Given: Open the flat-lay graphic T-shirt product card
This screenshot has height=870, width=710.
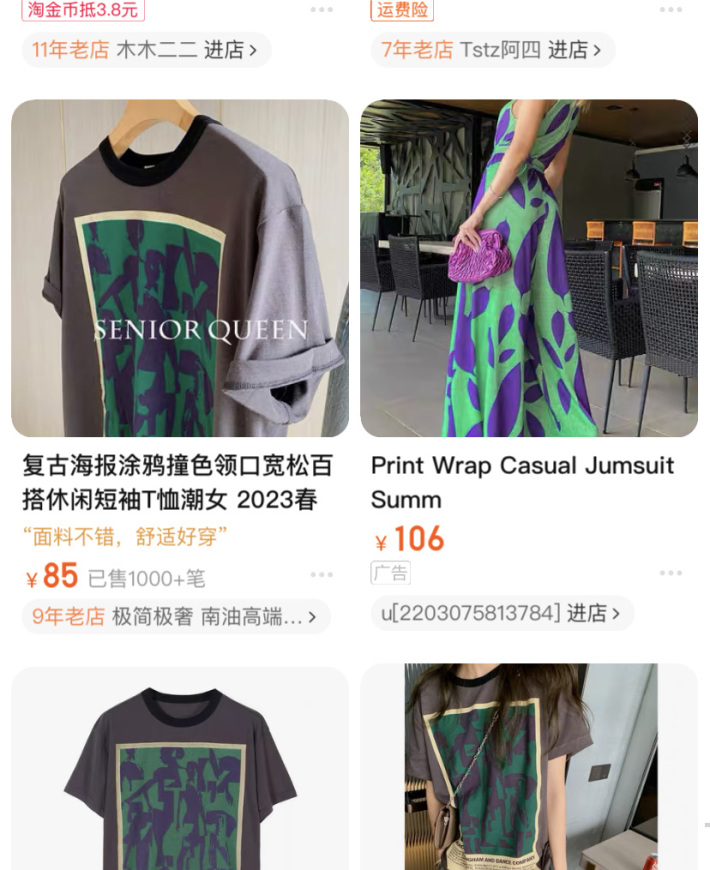Looking at the screenshot, I should 180,768.
